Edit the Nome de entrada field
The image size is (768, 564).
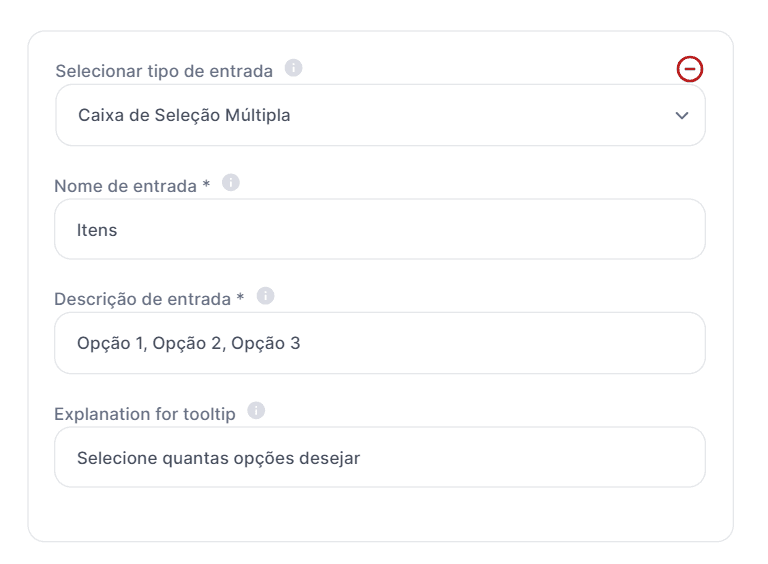(380, 229)
